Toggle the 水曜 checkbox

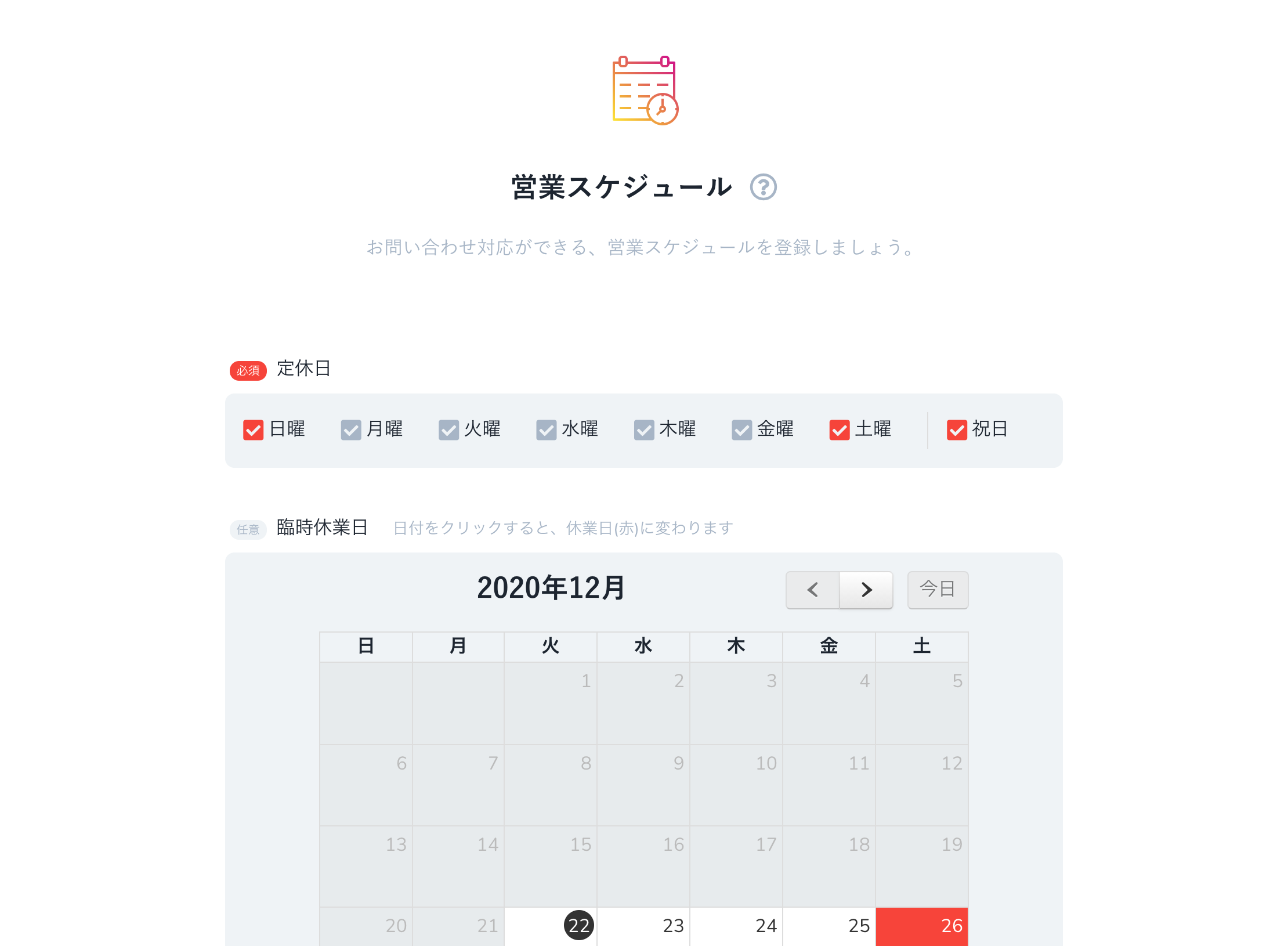pyautogui.click(x=547, y=430)
